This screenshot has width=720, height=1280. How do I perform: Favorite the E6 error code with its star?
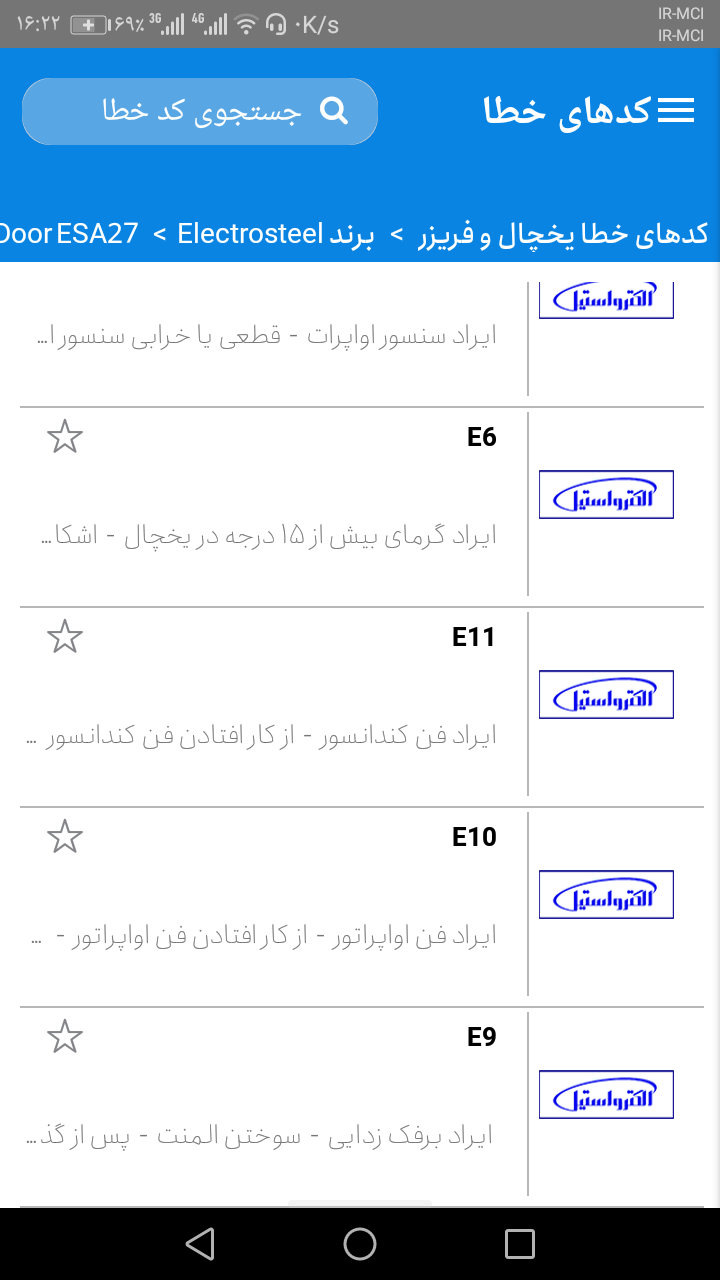click(x=65, y=437)
